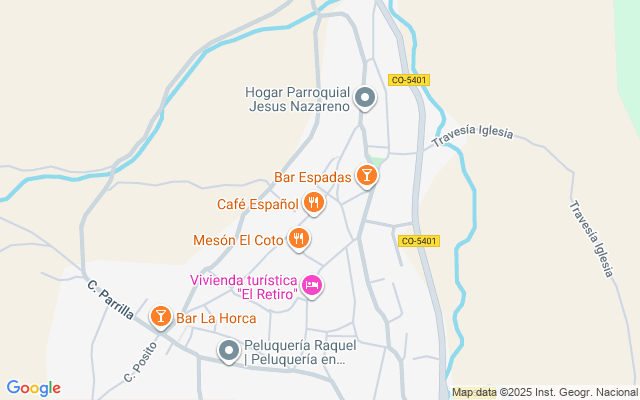Select the Bar La Horca marker

click(x=160, y=317)
